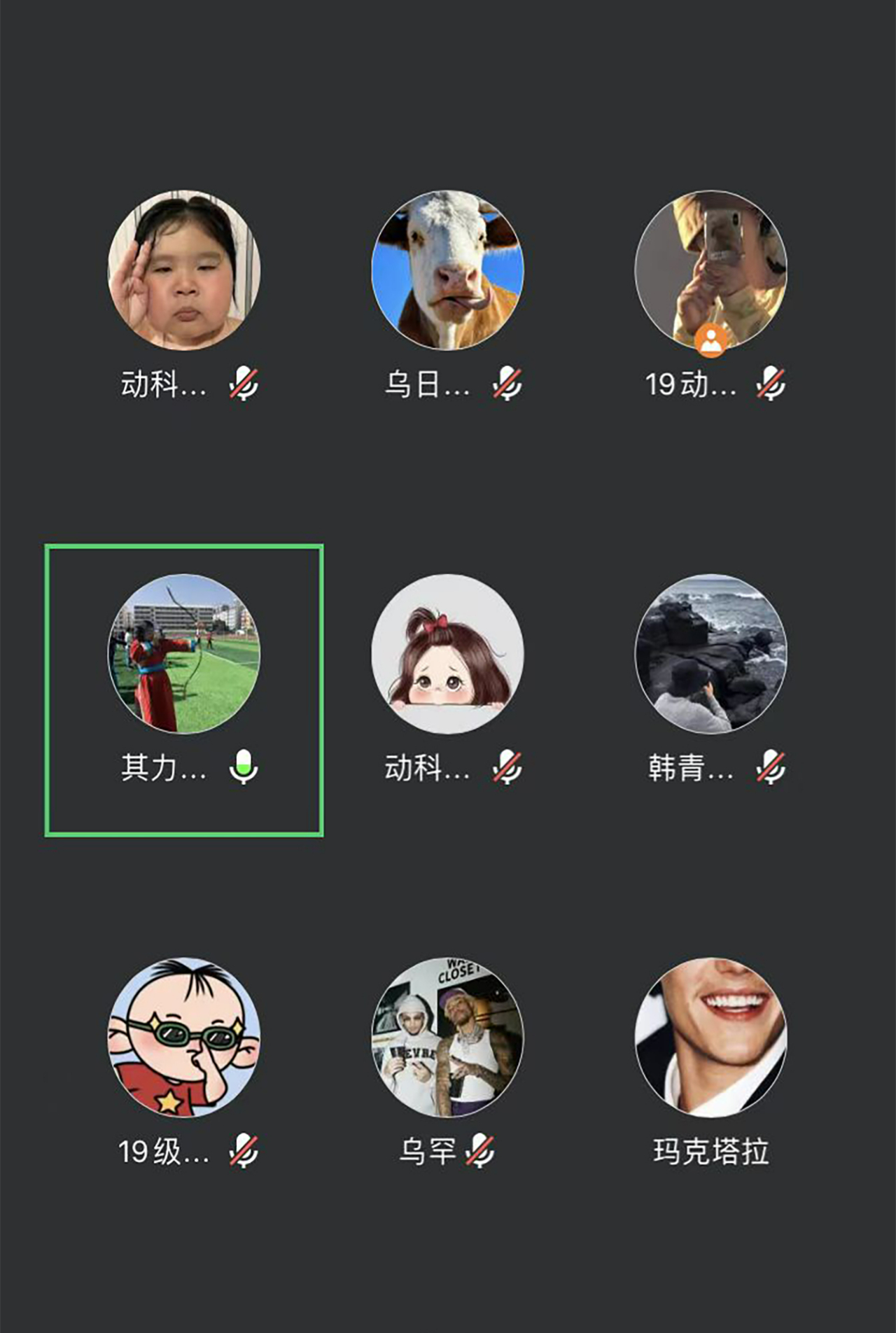Select the 动科… tile with saluting child avatar

[183, 271]
